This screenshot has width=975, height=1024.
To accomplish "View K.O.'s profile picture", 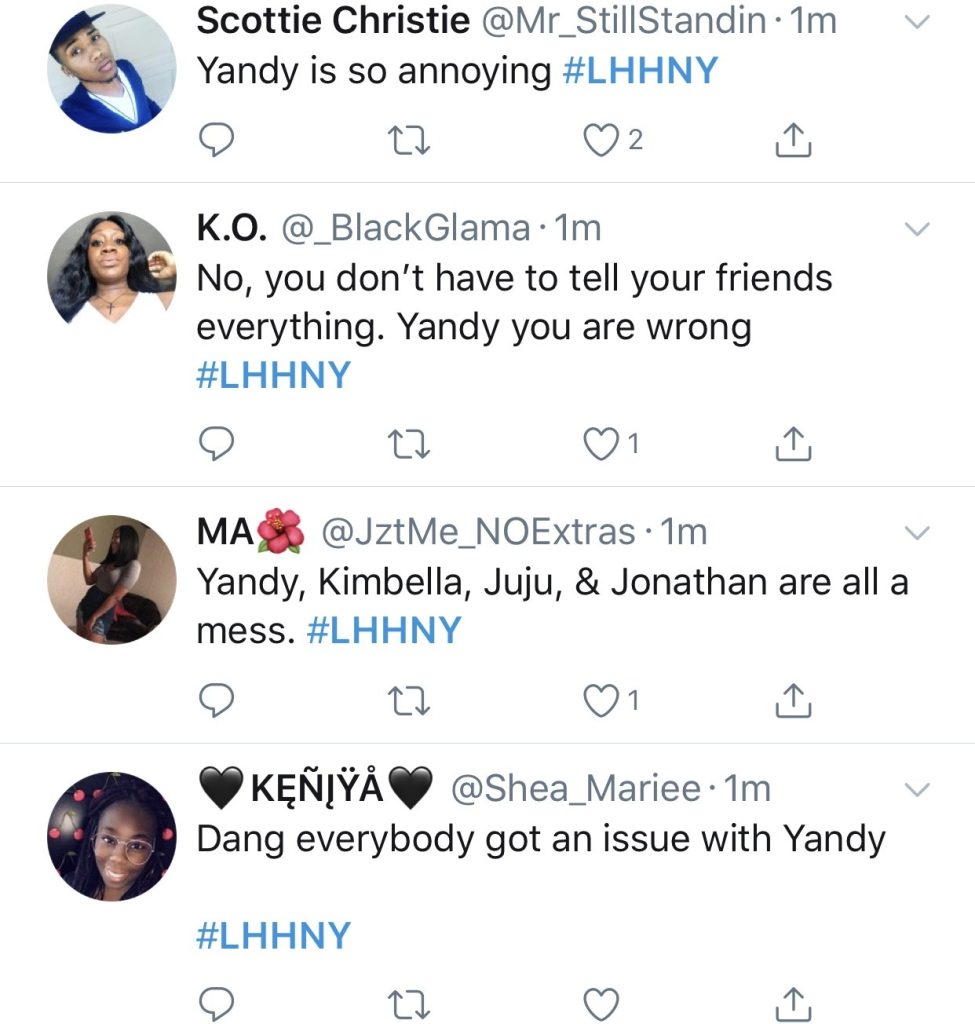I will (112, 268).
